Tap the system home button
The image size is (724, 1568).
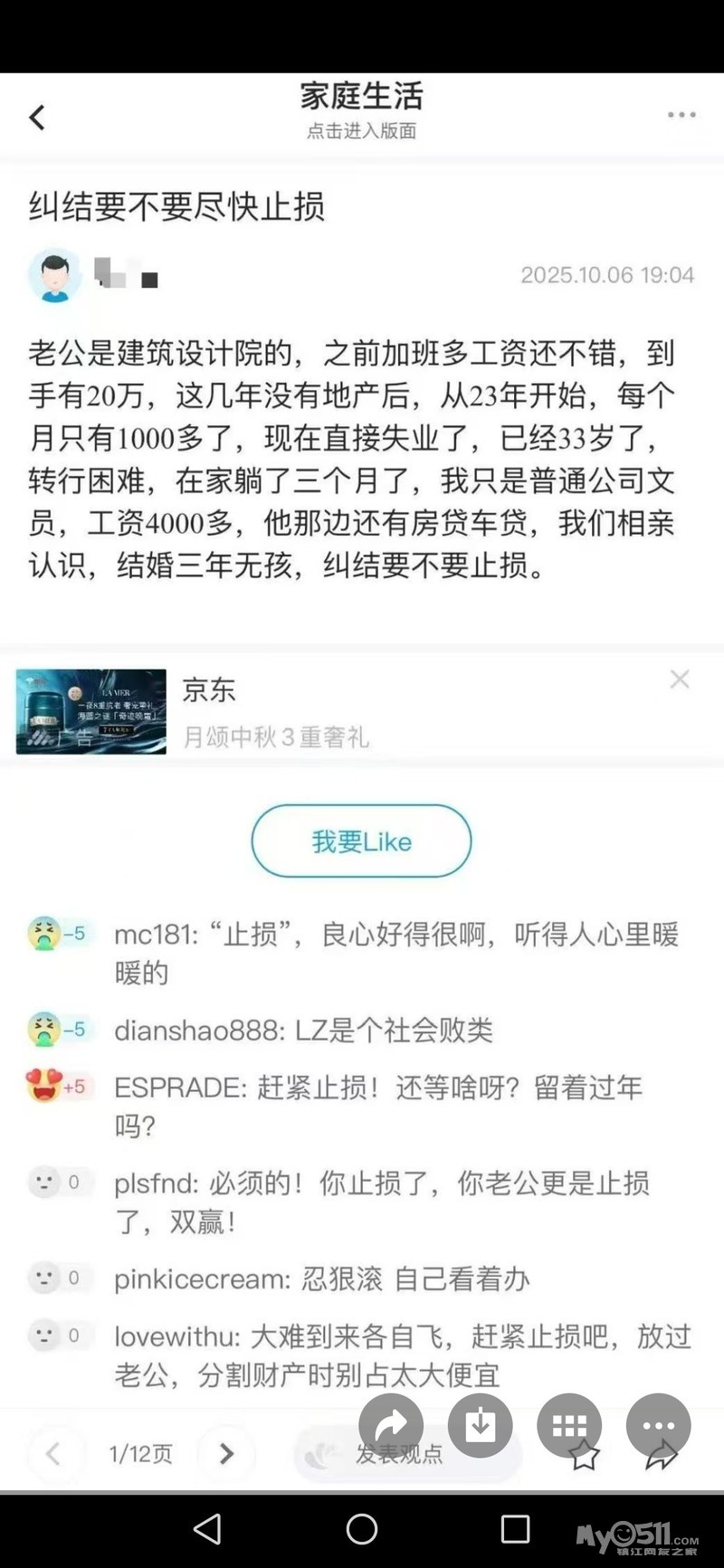point(361,1529)
